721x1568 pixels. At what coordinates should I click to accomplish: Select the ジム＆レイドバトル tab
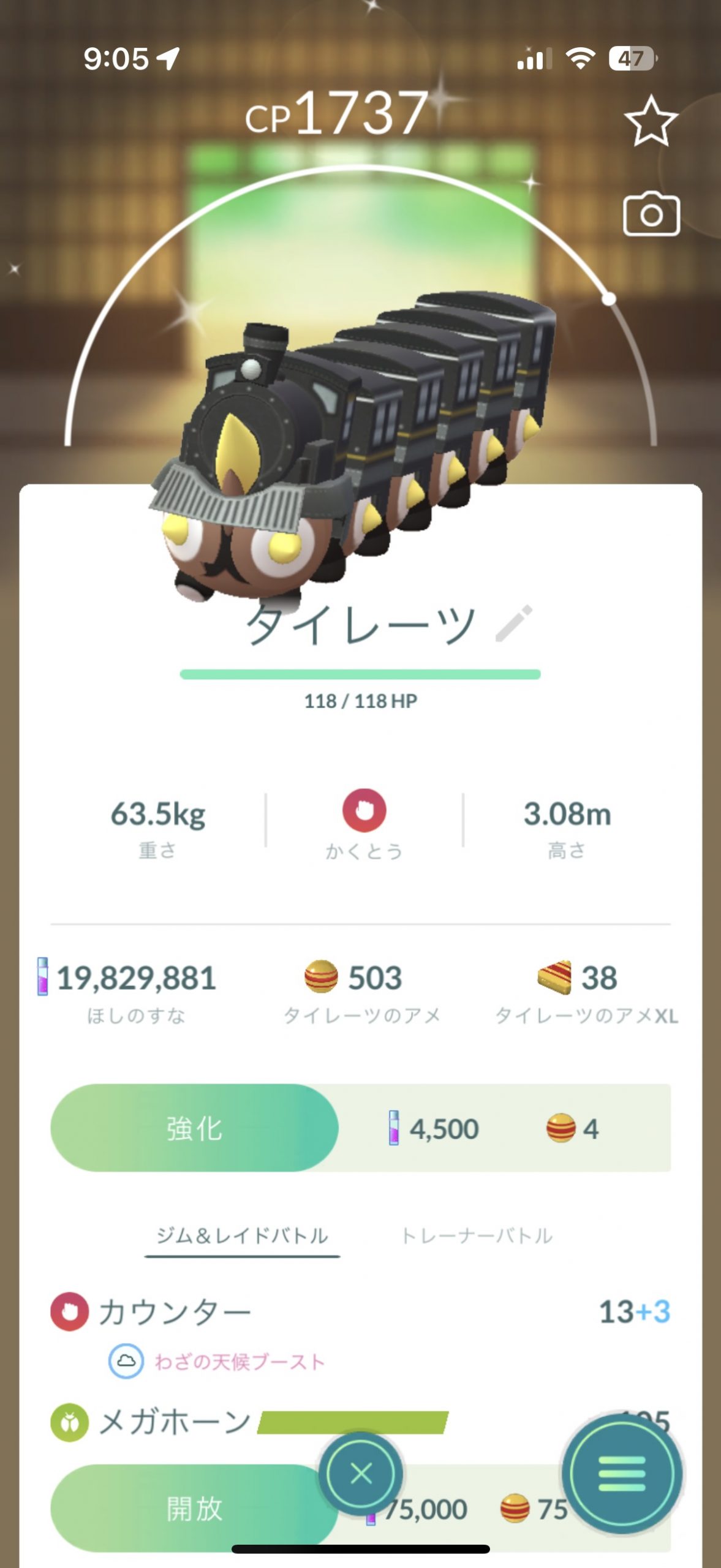pos(242,1236)
